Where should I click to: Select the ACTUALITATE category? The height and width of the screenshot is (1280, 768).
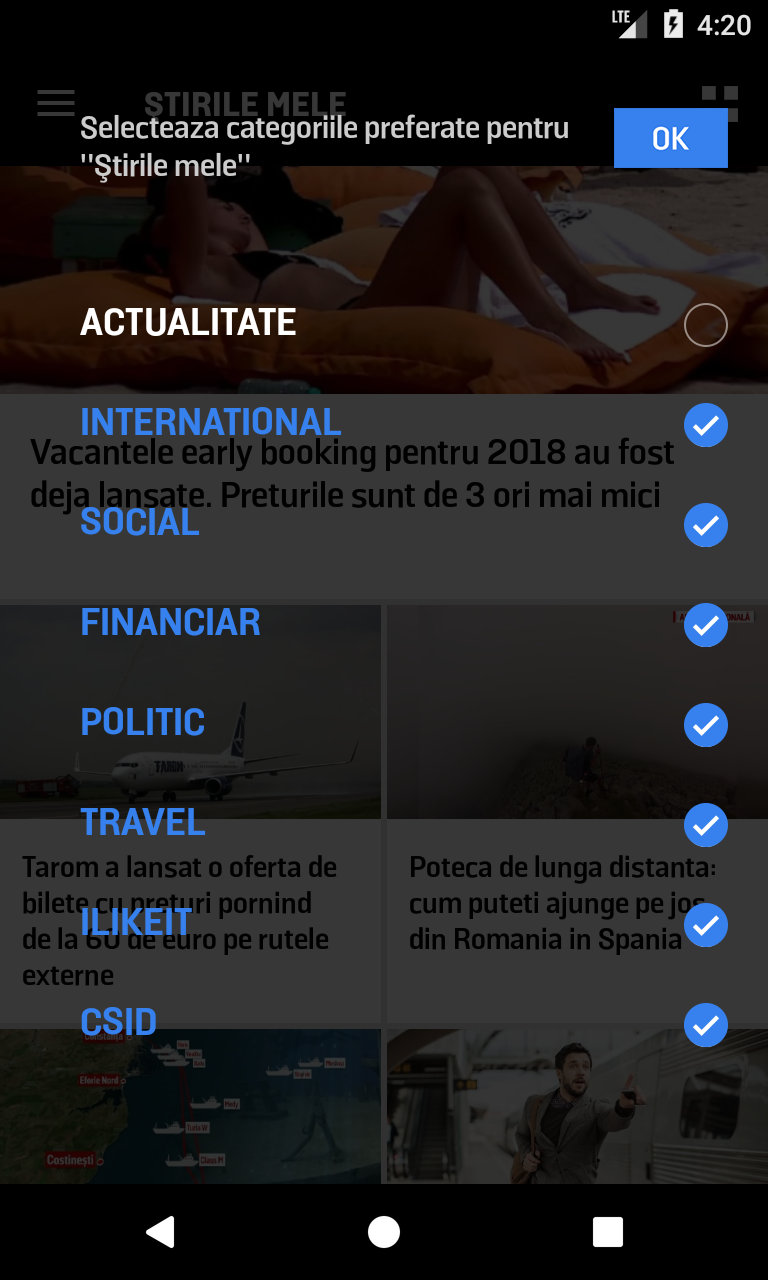(x=705, y=325)
